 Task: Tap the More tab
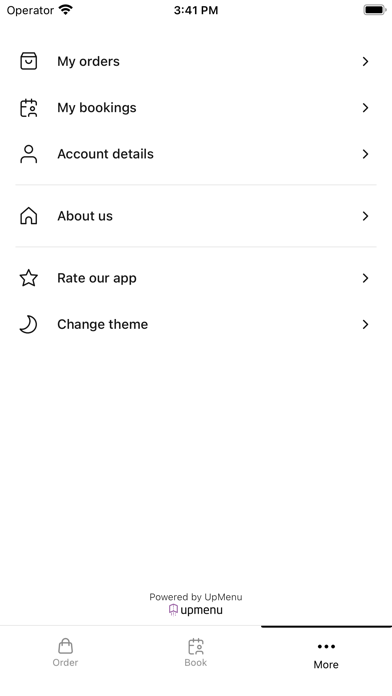click(326, 654)
